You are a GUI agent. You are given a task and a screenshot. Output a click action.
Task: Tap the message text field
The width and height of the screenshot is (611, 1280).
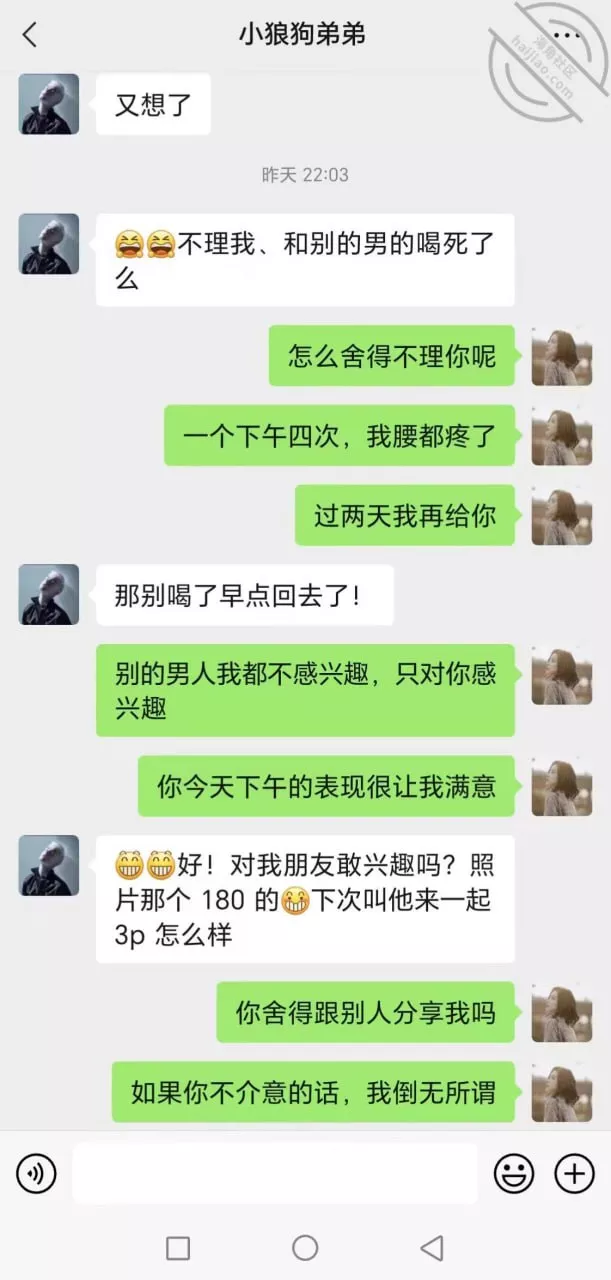point(275,1173)
